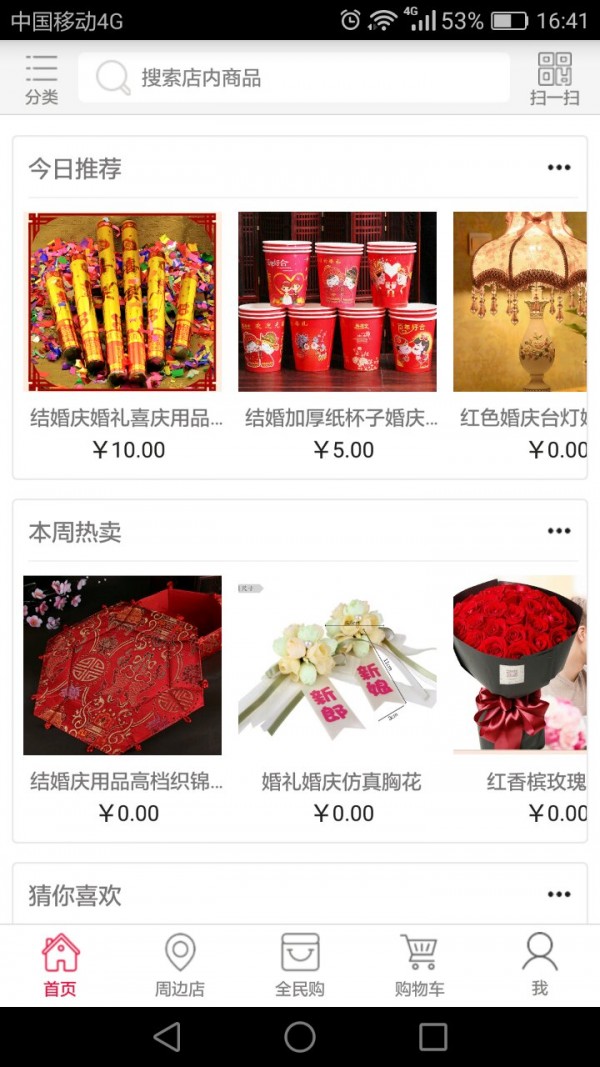Image resolution: width=600 pixels, height=1067 pixels.
Task: Open more options for 猜你喜欢
Action: [x=559, y=894]
